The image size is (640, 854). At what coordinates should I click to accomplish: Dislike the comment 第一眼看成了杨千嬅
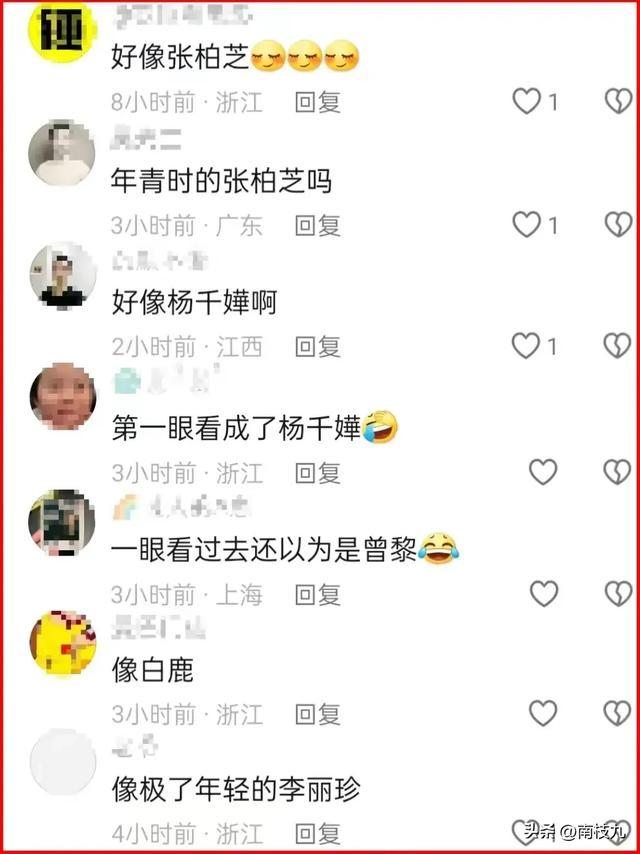coord(617,471)
